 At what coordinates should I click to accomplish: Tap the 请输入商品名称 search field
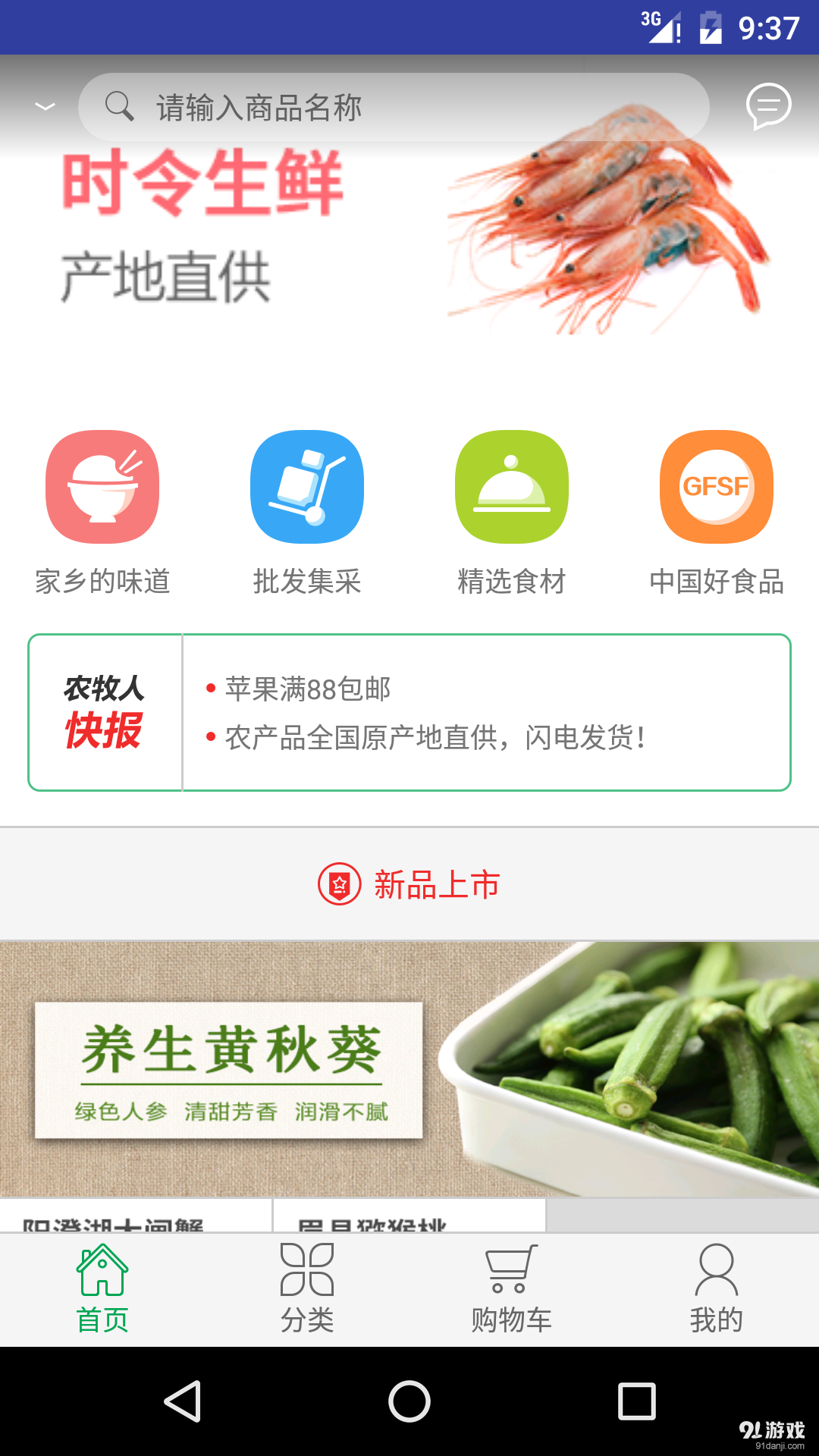click(x=303, y=106)
